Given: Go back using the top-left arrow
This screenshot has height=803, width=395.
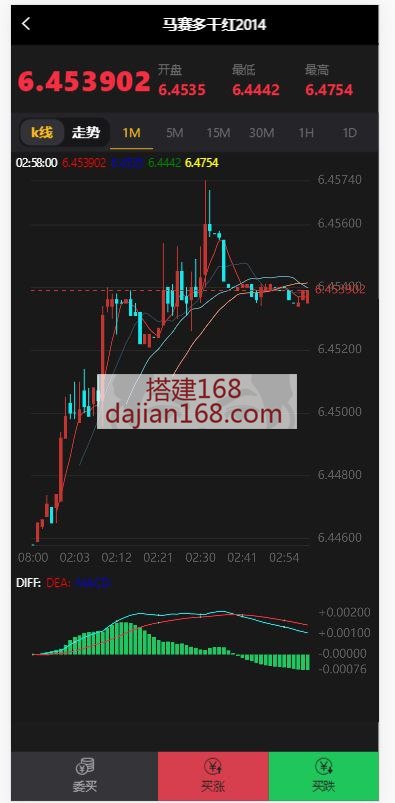Looking at the screenshot, I should coord(26,24).
